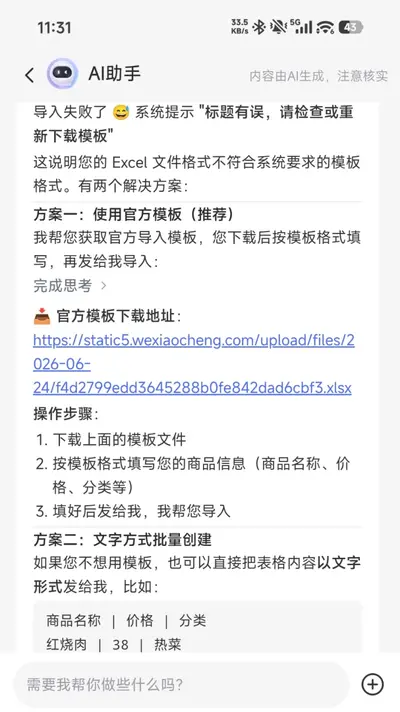400x712 pixels.
Task: Tap the message input field
Action: tap(182, 684)
